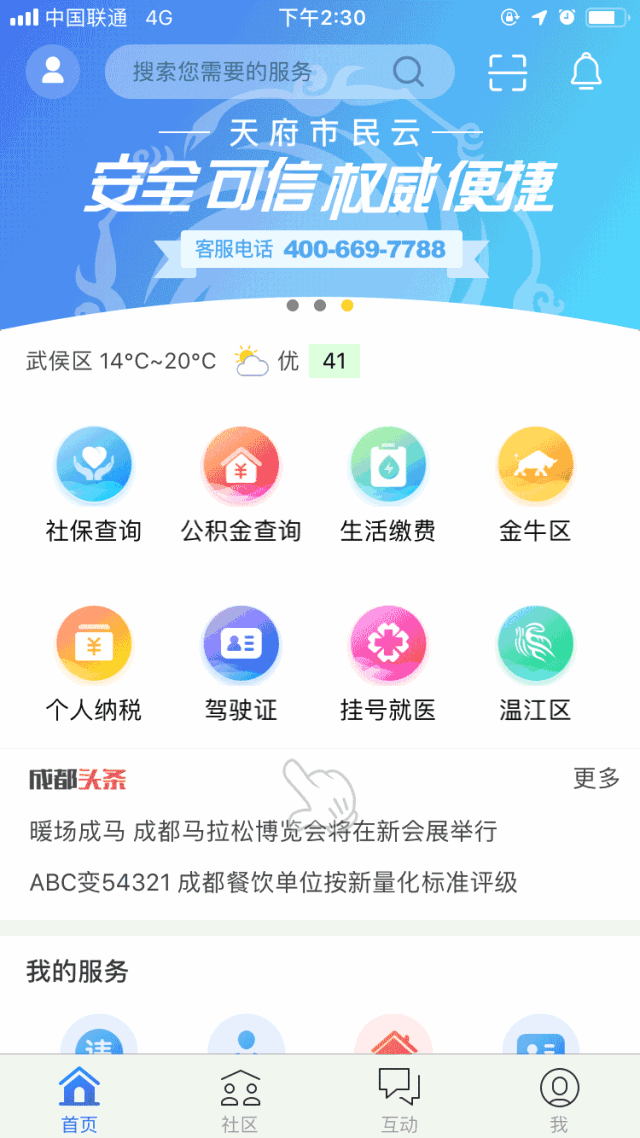Go to the 我 tab
This screenshot has width=640, height=1138.
(559, 1098)
